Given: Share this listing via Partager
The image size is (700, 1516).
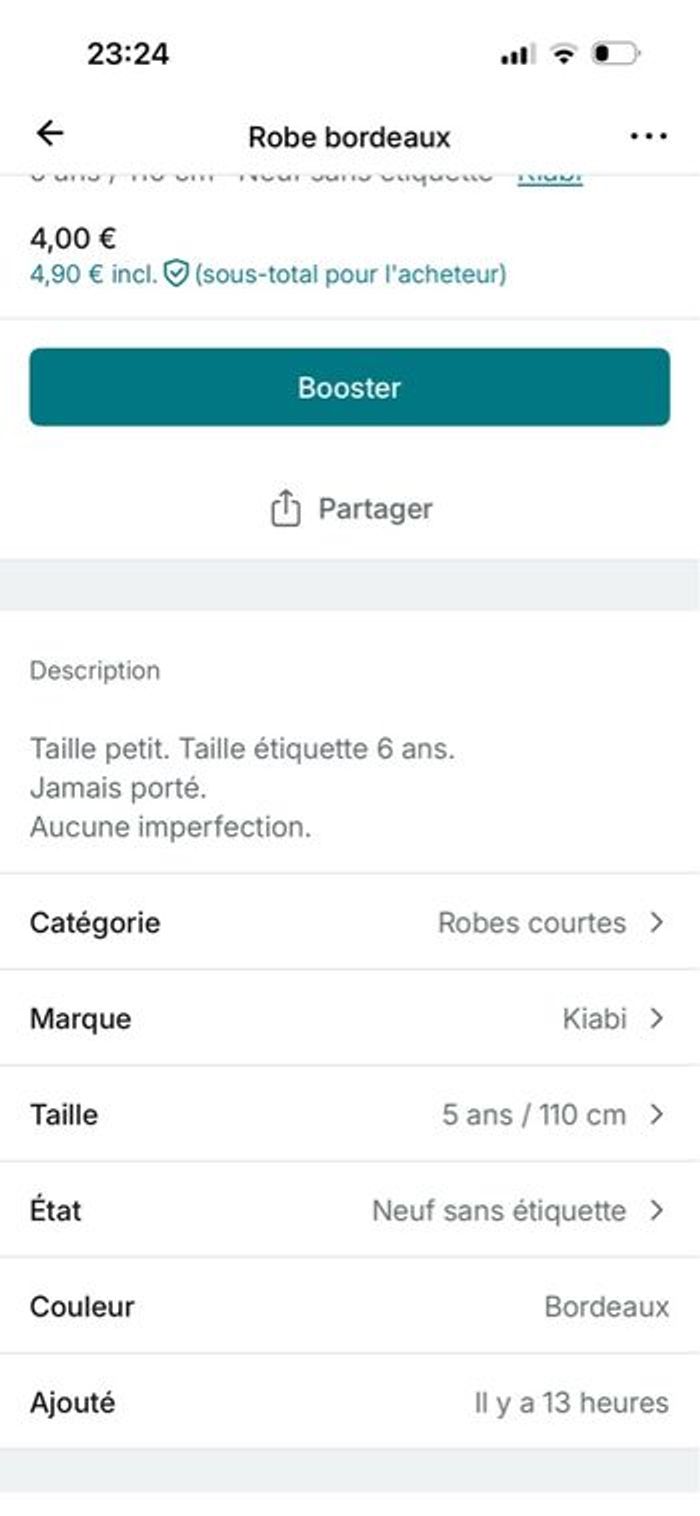Looking at the screenshot, I should click(x=351, y=508).
